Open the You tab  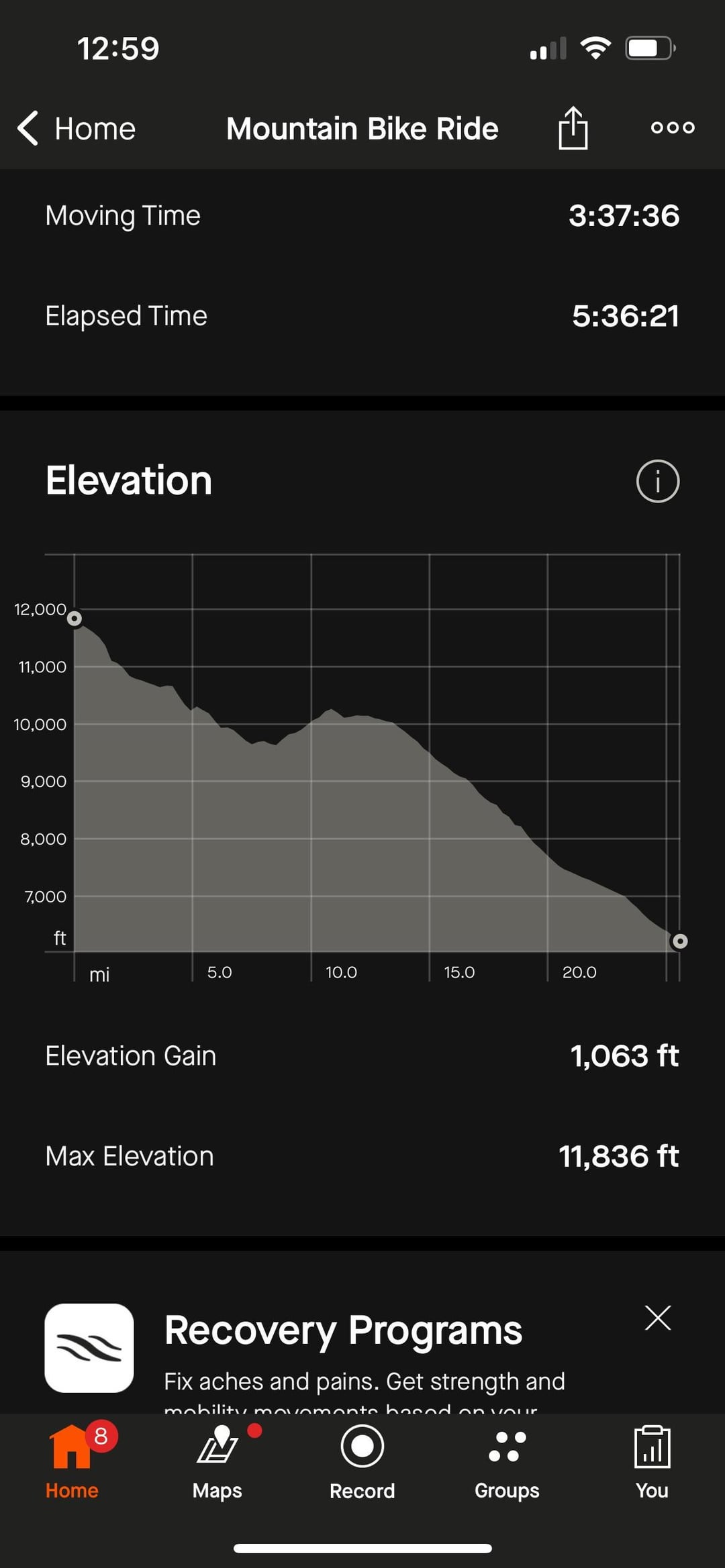tap(652, 1461)
